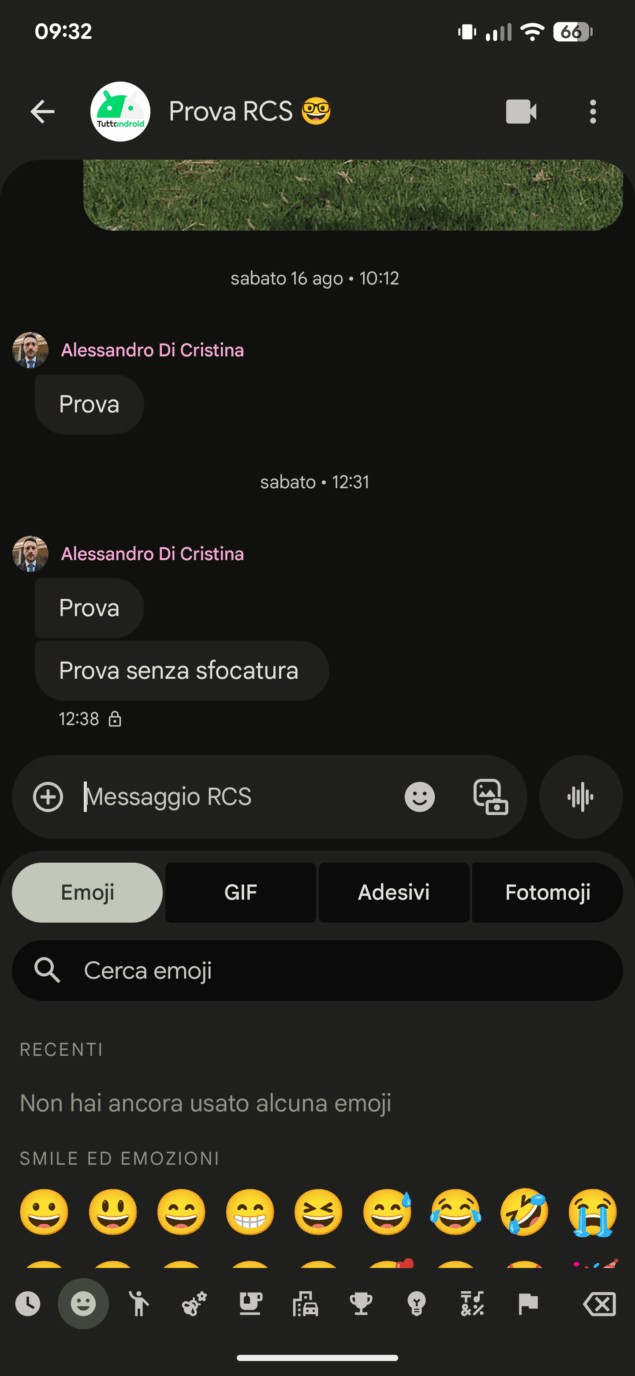Viewport: 635px width, 1376px height.
Task: Jump to the flags emoji category
Action: (x=527, y=1303)
